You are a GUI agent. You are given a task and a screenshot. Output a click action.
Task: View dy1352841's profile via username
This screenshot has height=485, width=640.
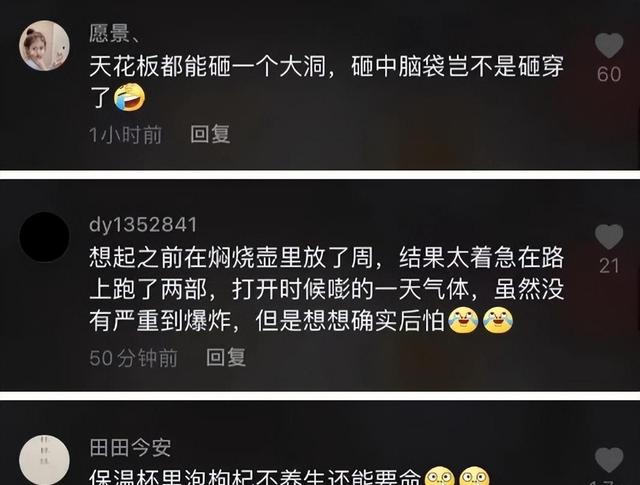pyautogui.click(x=143, y=224)
